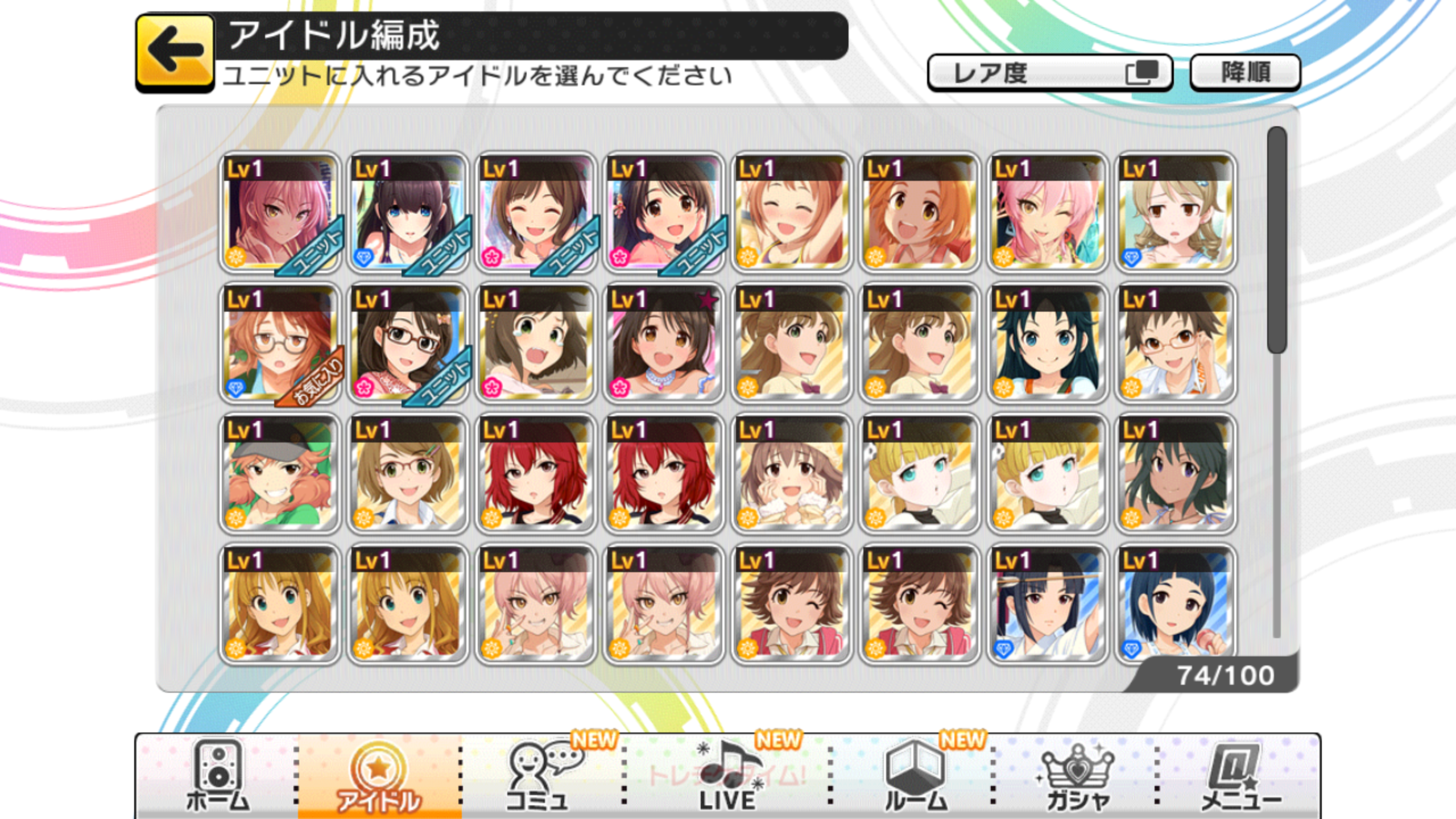The height and width of the screenshot is (819, 1456).
Task: Switch to the LIVE tab
Action: 727,776
